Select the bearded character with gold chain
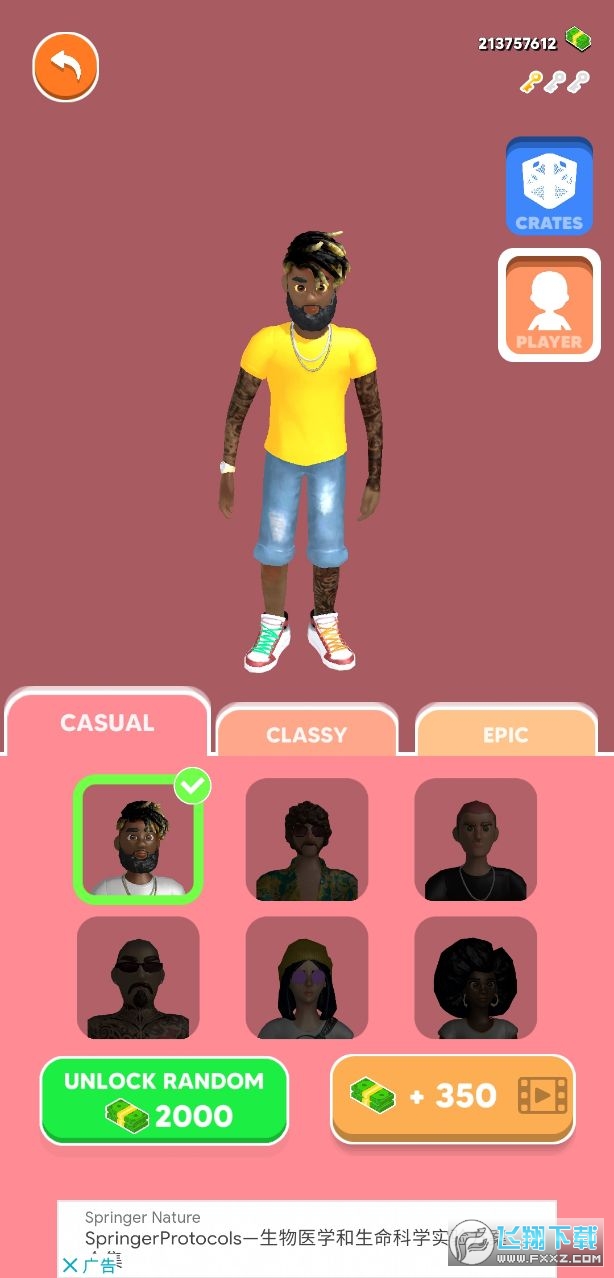The image size is (614, 1278). pos(138,839)
